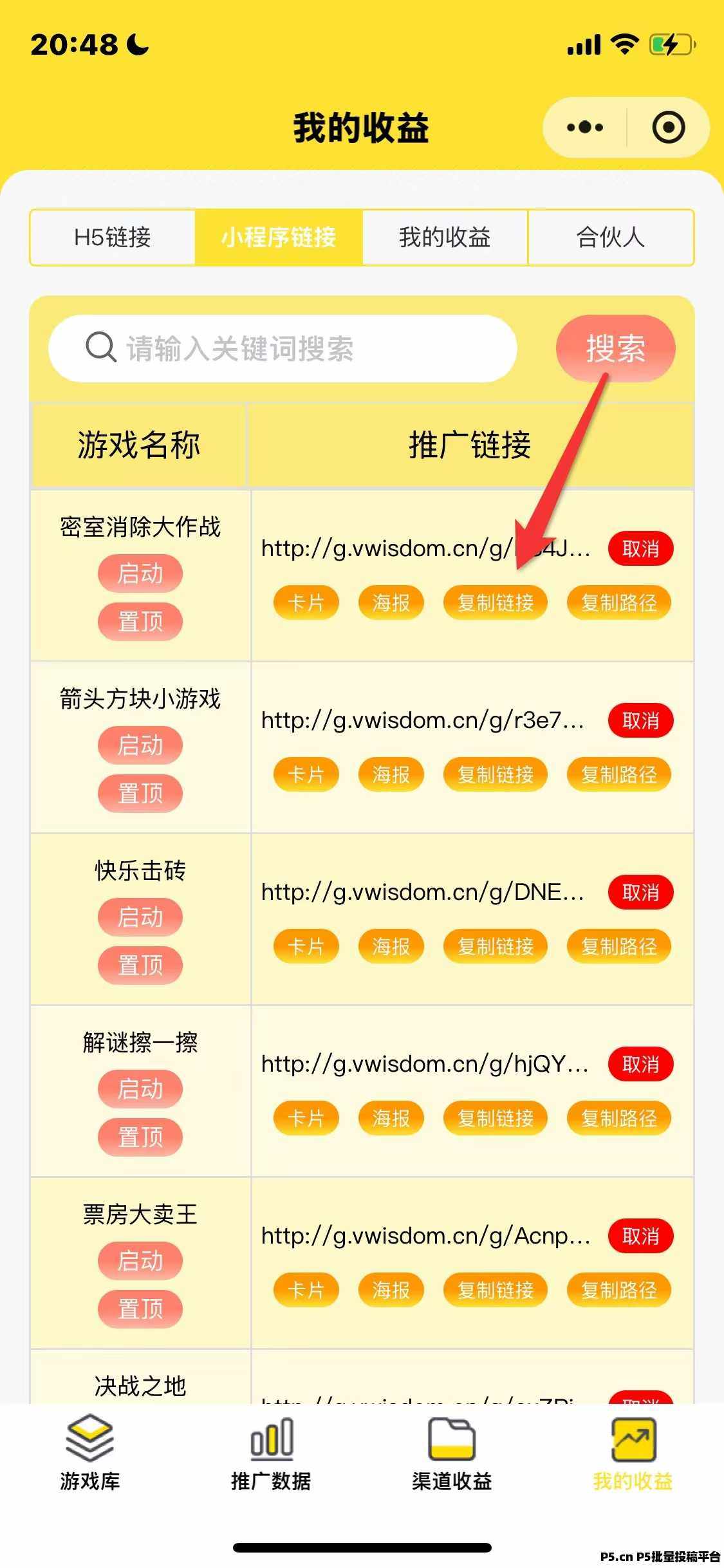Switch to the H5链接 tab
Screen dimensions: 724x1568
click(x=113, y=238)
